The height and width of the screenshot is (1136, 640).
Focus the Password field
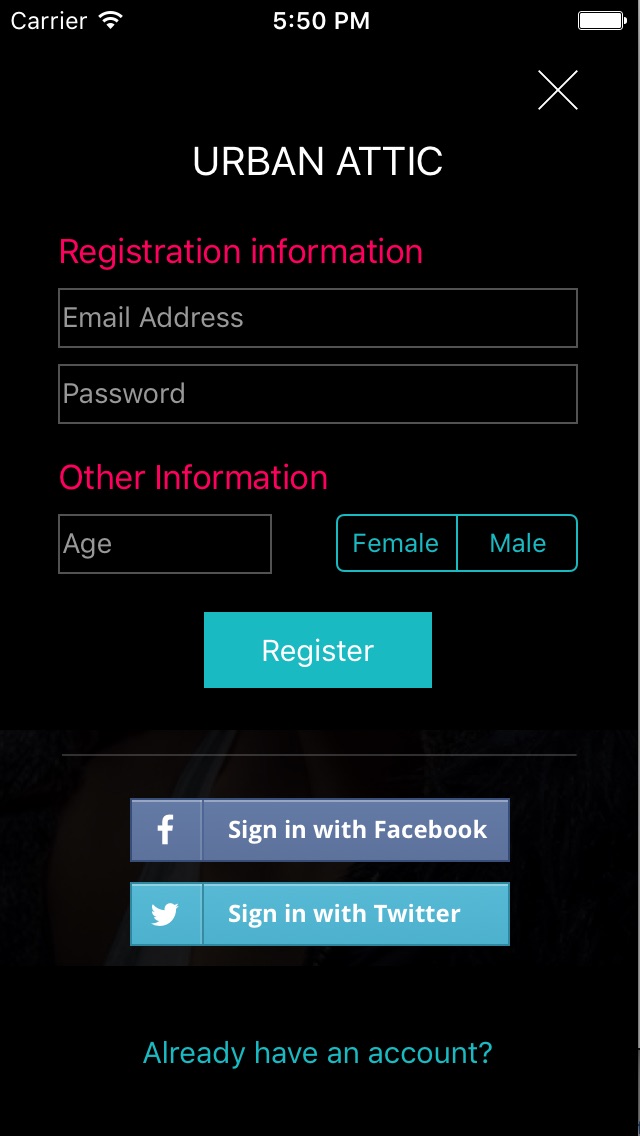click(x=317, y=394)
